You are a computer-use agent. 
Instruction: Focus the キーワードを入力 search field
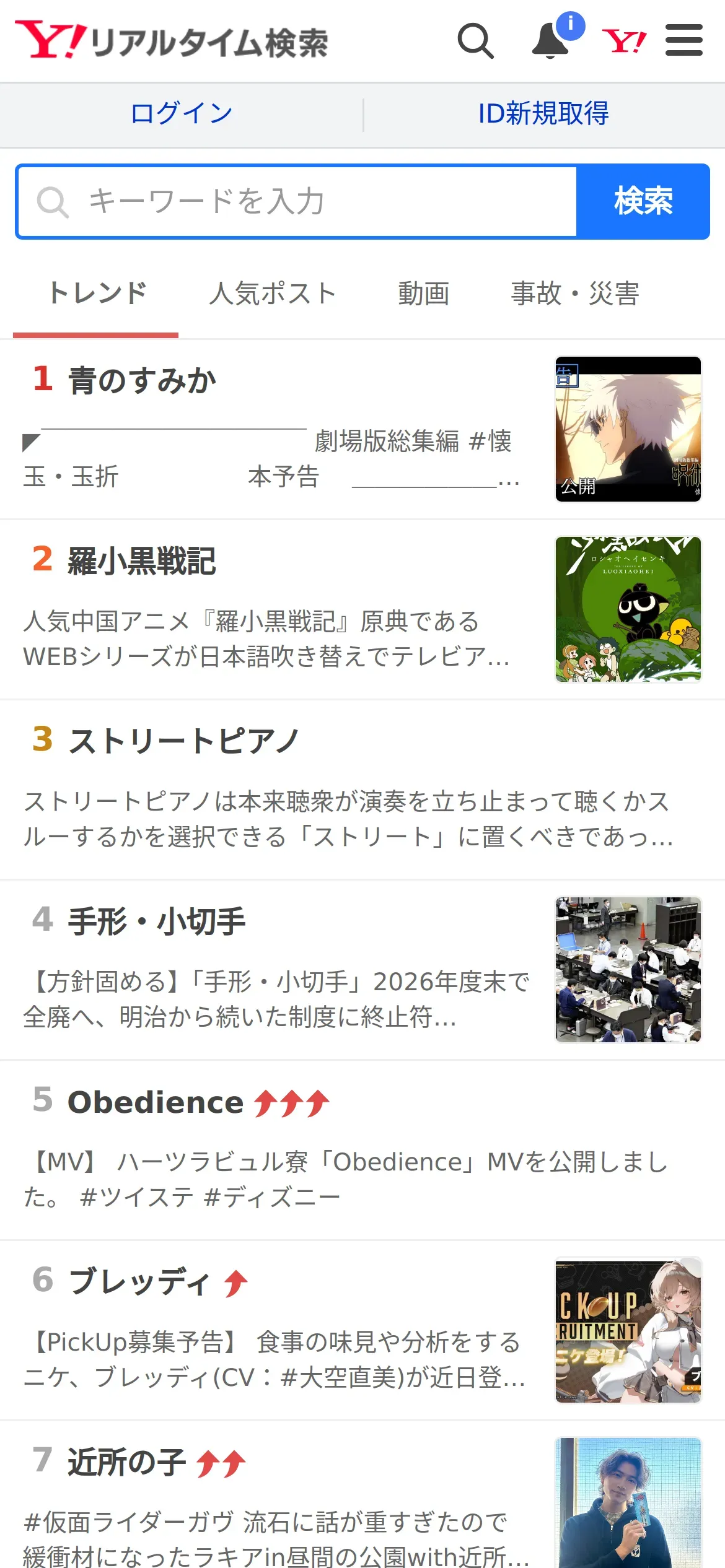(x=297, y=201)
